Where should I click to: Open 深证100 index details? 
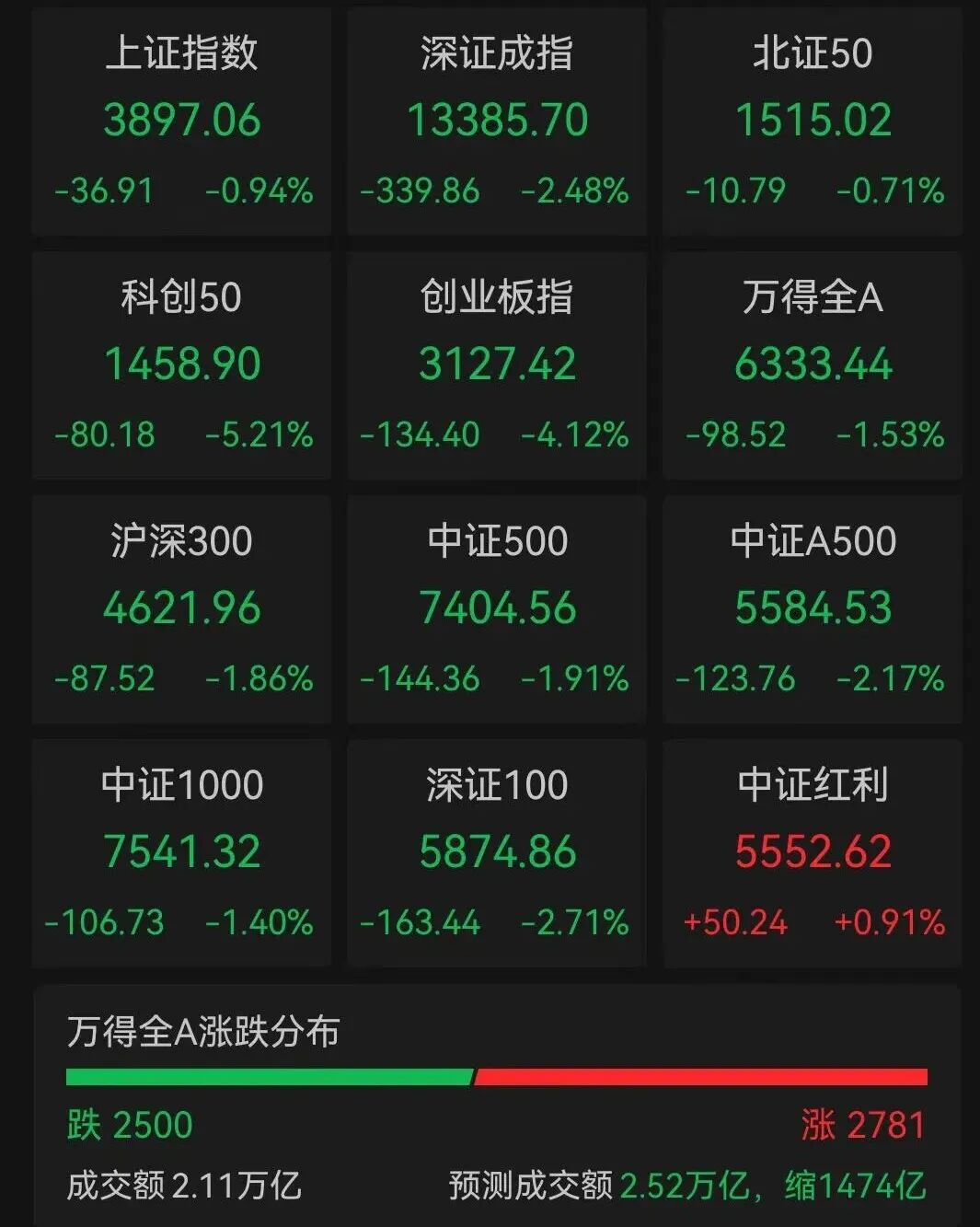[x=497, y=852]
